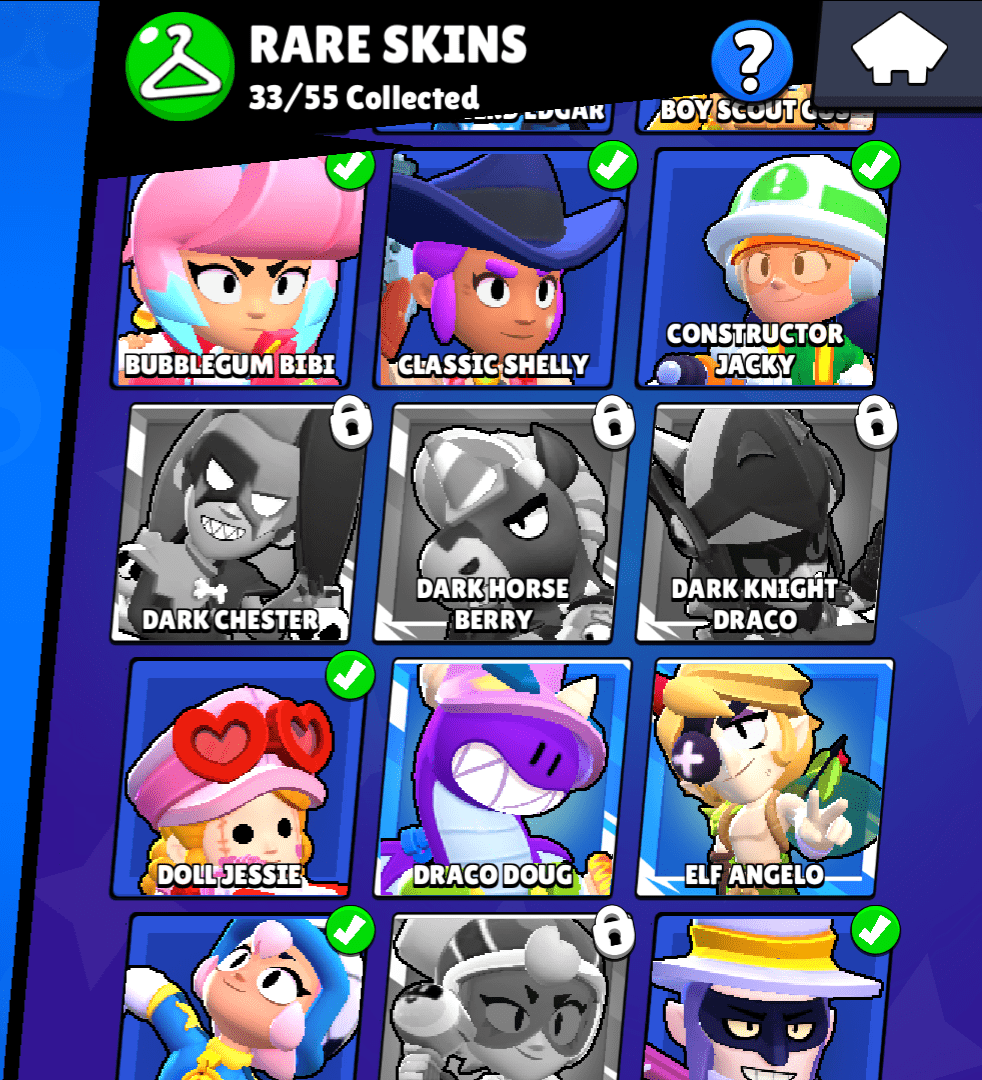Open the locked Dark Chester skin
The height and width of the screenshot is (1080, 982).
(x=238, y=522)
